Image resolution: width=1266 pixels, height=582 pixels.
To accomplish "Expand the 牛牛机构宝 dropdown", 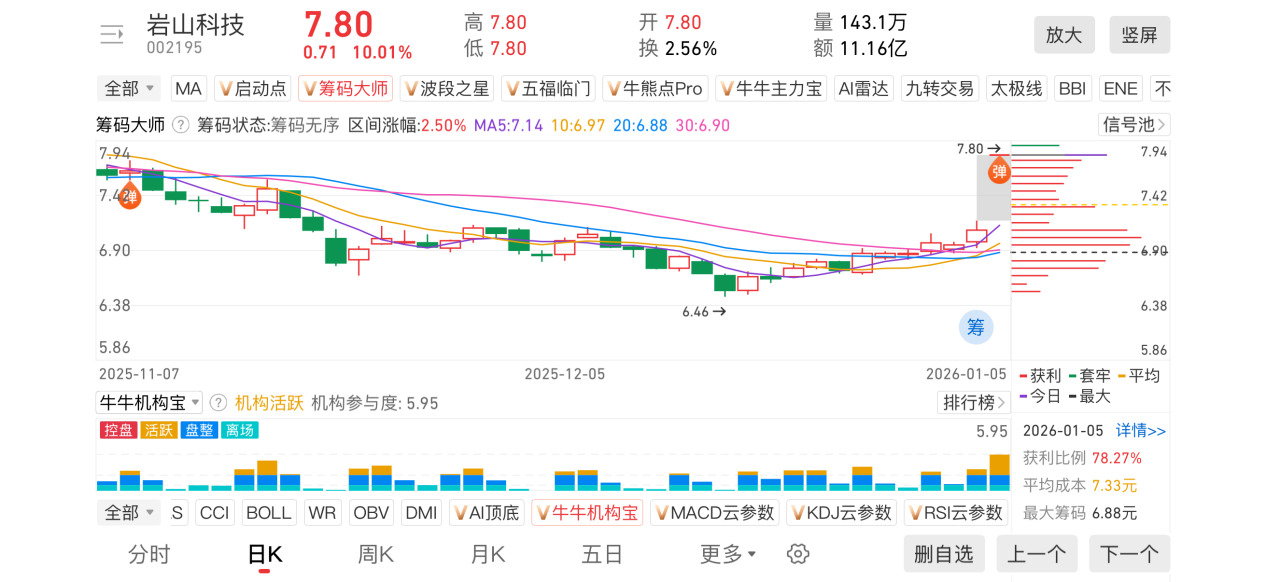I will [x=149, y=402].
